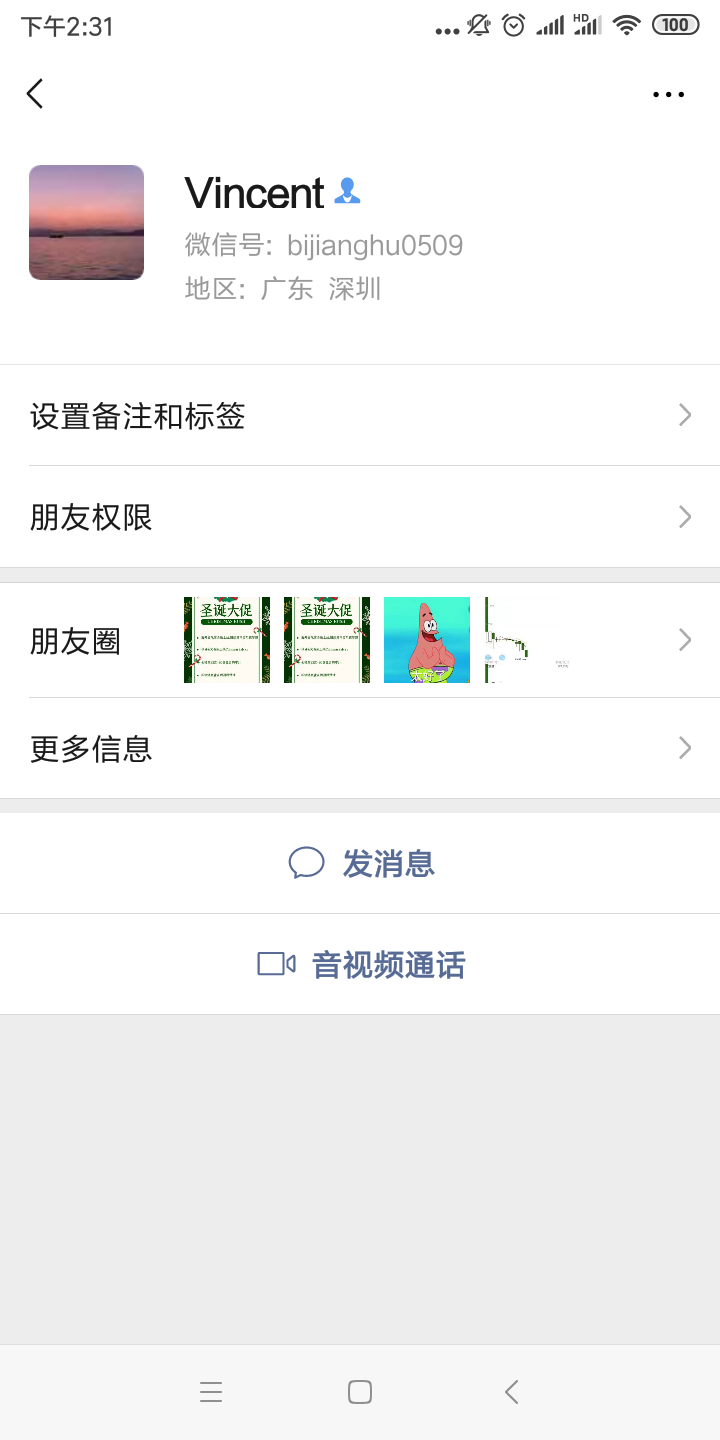The width and height of the screenshot is (720, 1440).
Task: Tap 发消息 to send a message
Action: pyautogui.click(x=362, y=863)
